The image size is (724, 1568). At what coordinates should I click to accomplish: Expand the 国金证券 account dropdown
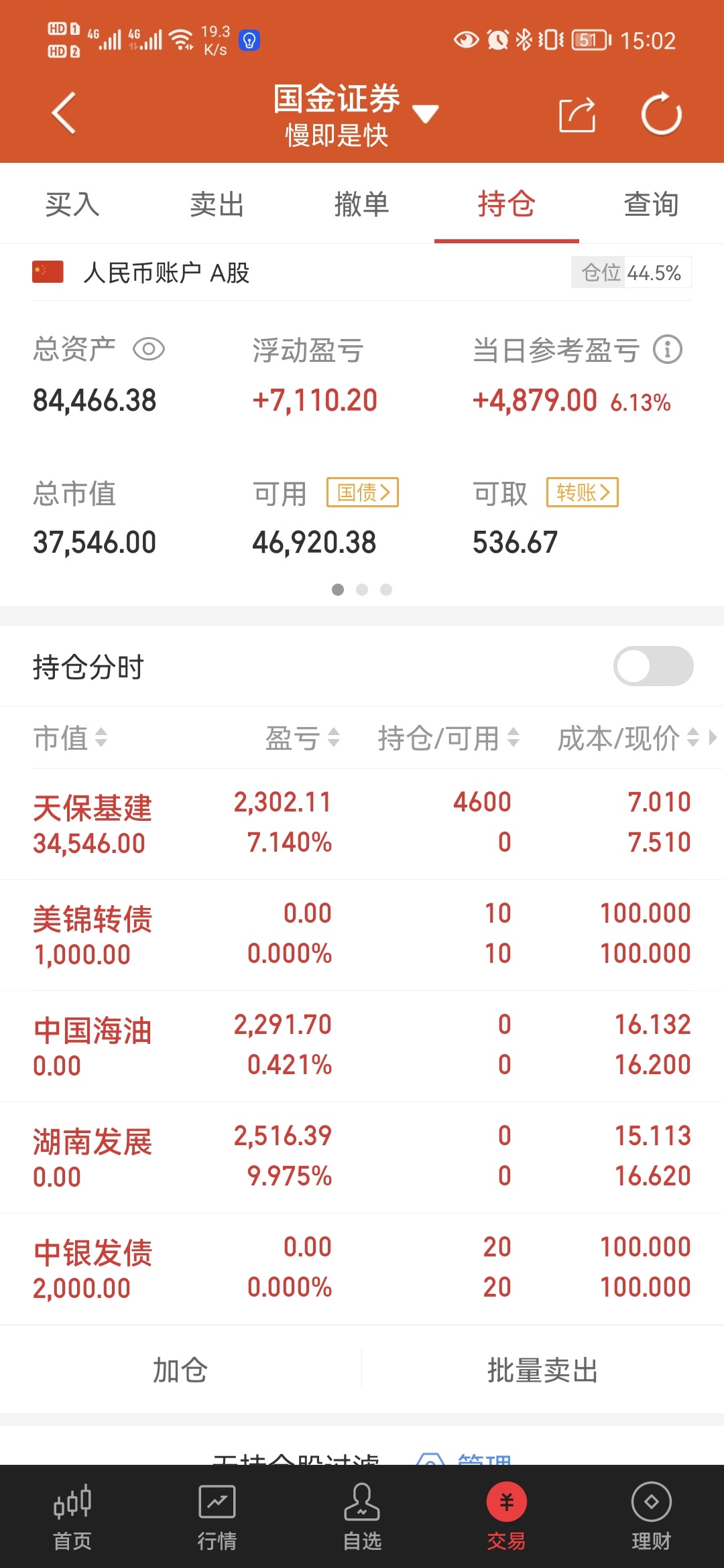(425, 114)
